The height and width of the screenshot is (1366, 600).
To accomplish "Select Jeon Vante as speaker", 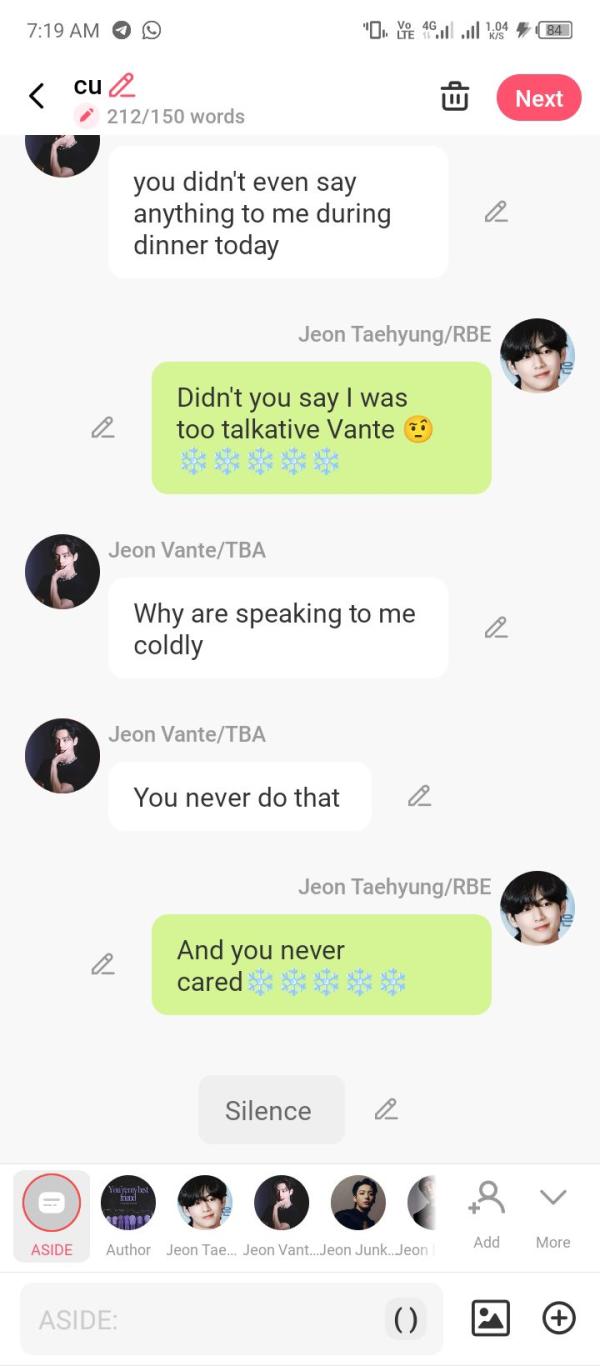I will [x=281, y=1214].
